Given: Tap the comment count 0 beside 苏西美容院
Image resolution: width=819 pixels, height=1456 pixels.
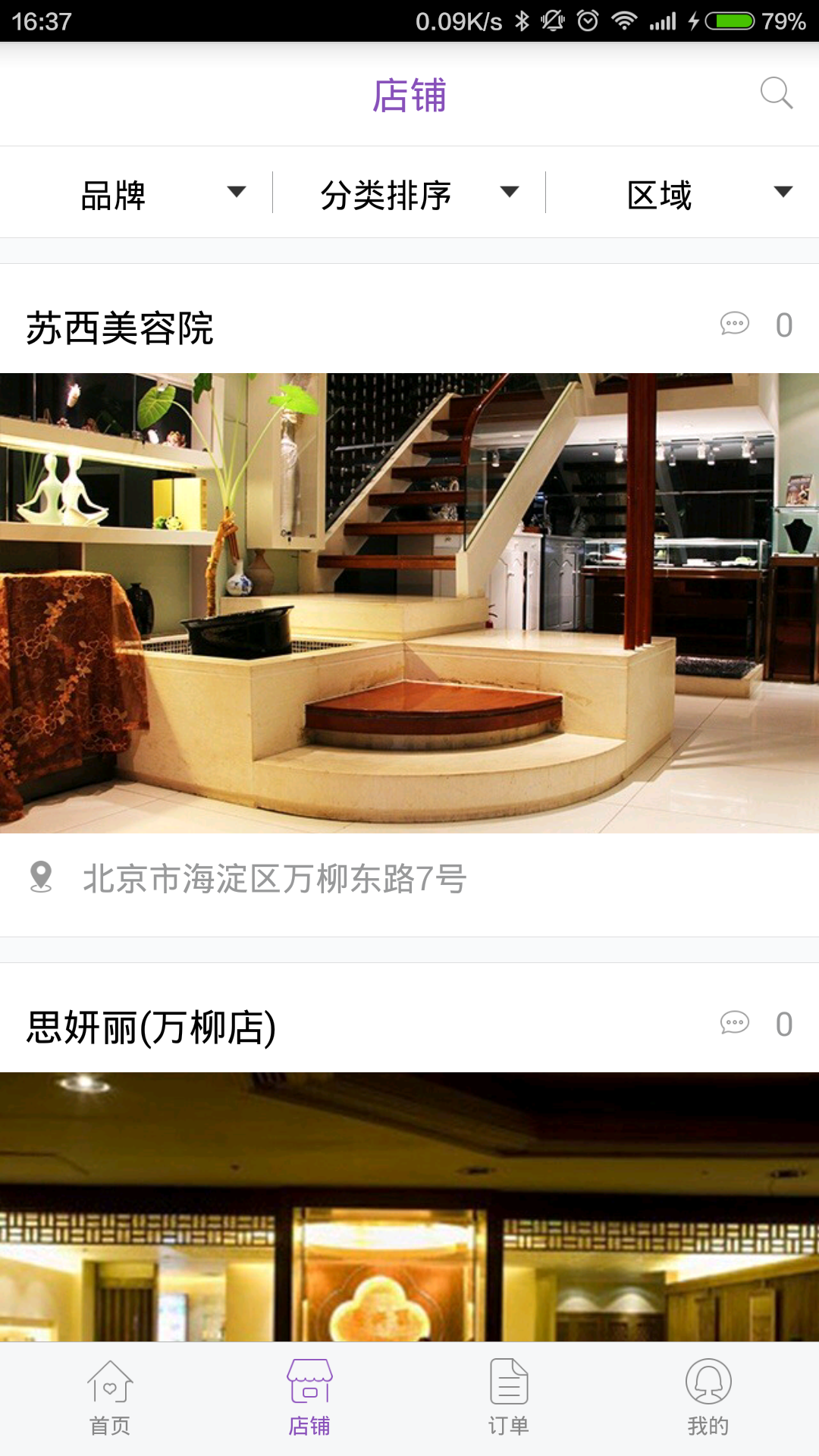Looking at the screenshot, I should [x=785, y=326].
